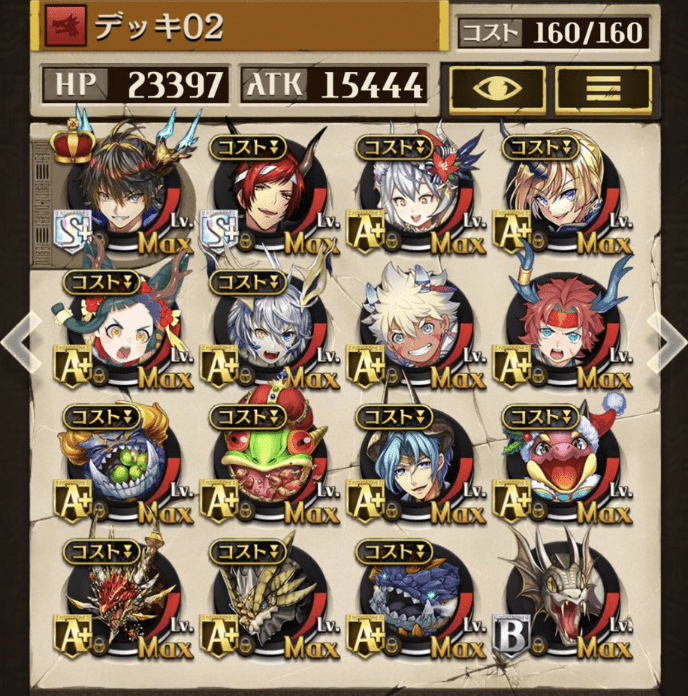This screenshot has height=696, width=688.
Task: Tap the eye view button
Action: [497, 89]
